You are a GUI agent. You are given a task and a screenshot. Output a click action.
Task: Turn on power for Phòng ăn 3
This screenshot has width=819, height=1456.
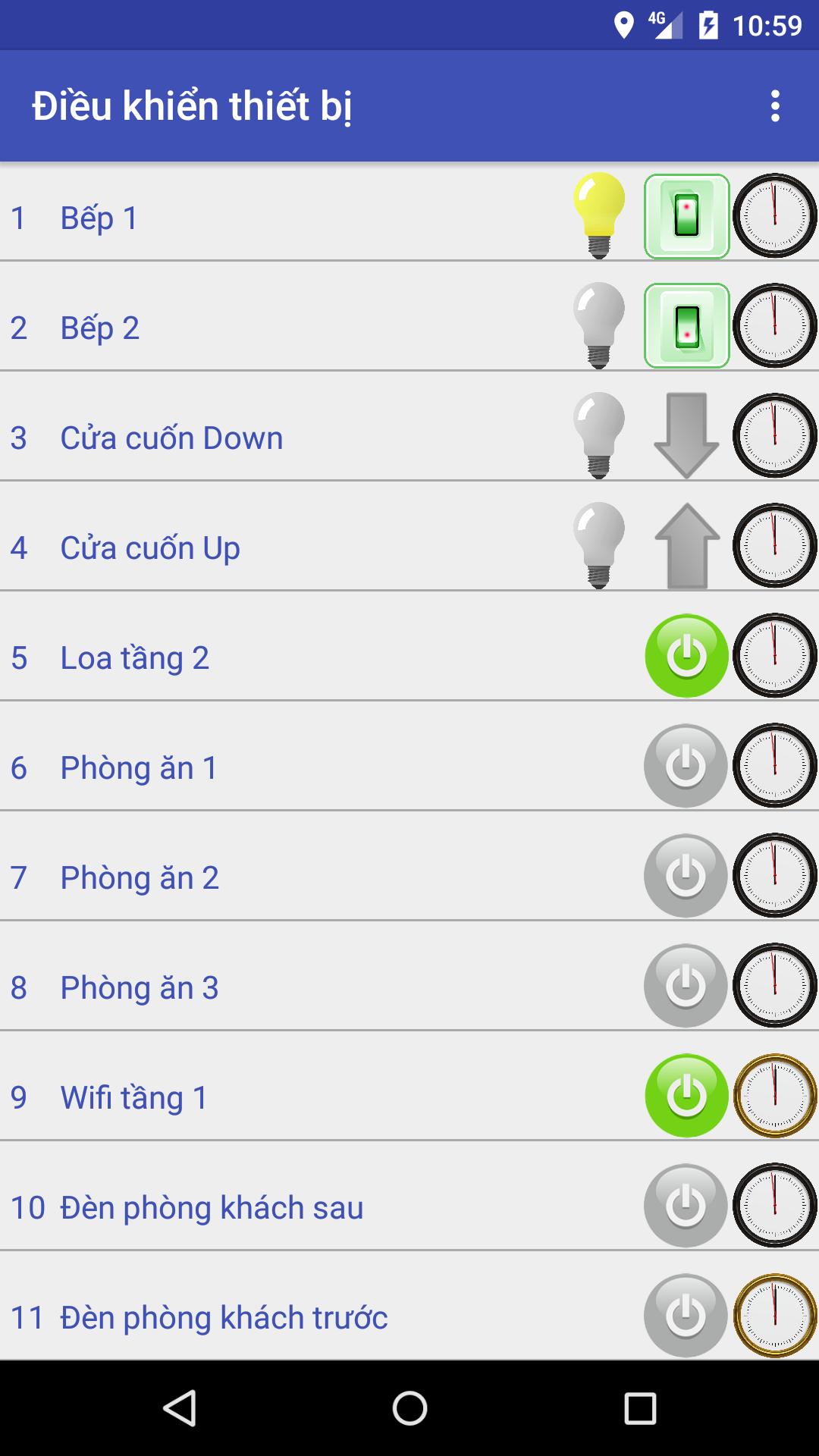point(686,986)
